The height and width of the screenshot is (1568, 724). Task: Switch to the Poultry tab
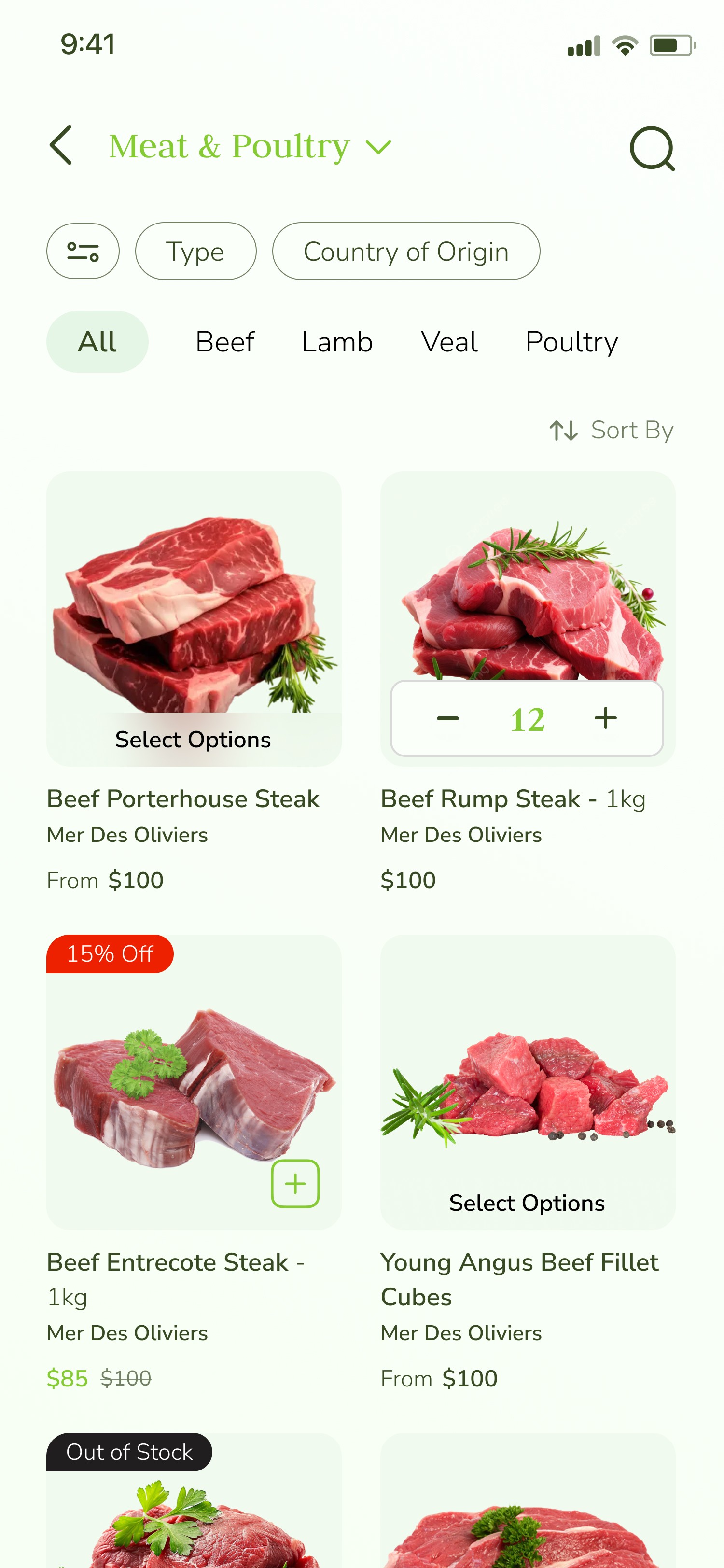[x=571, y=341]
